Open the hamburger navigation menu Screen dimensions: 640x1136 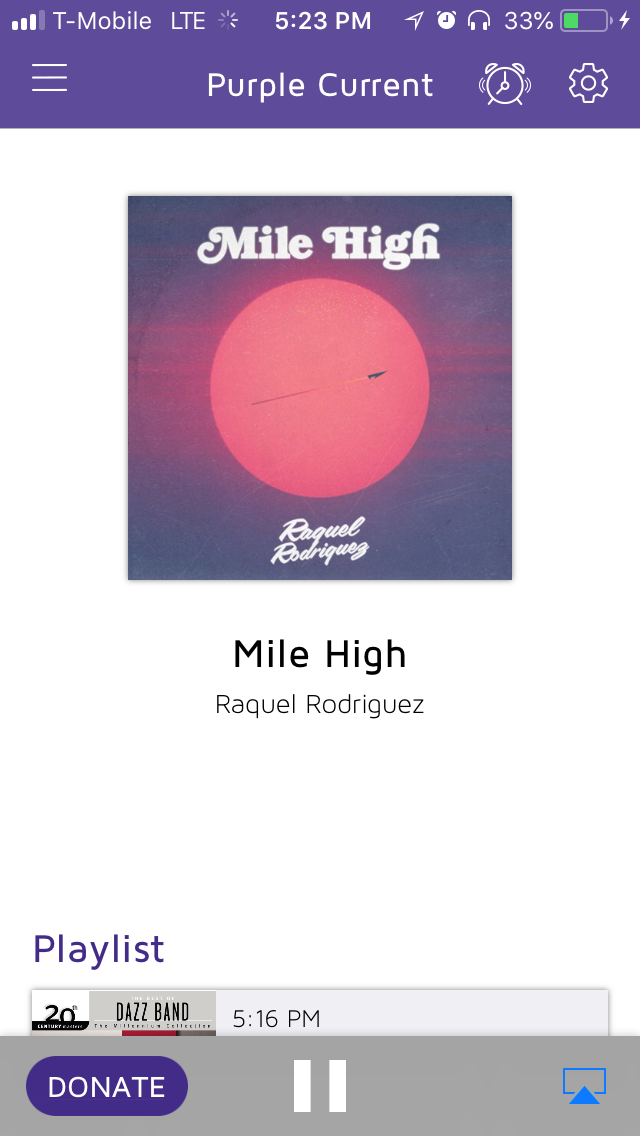(49, 78)
